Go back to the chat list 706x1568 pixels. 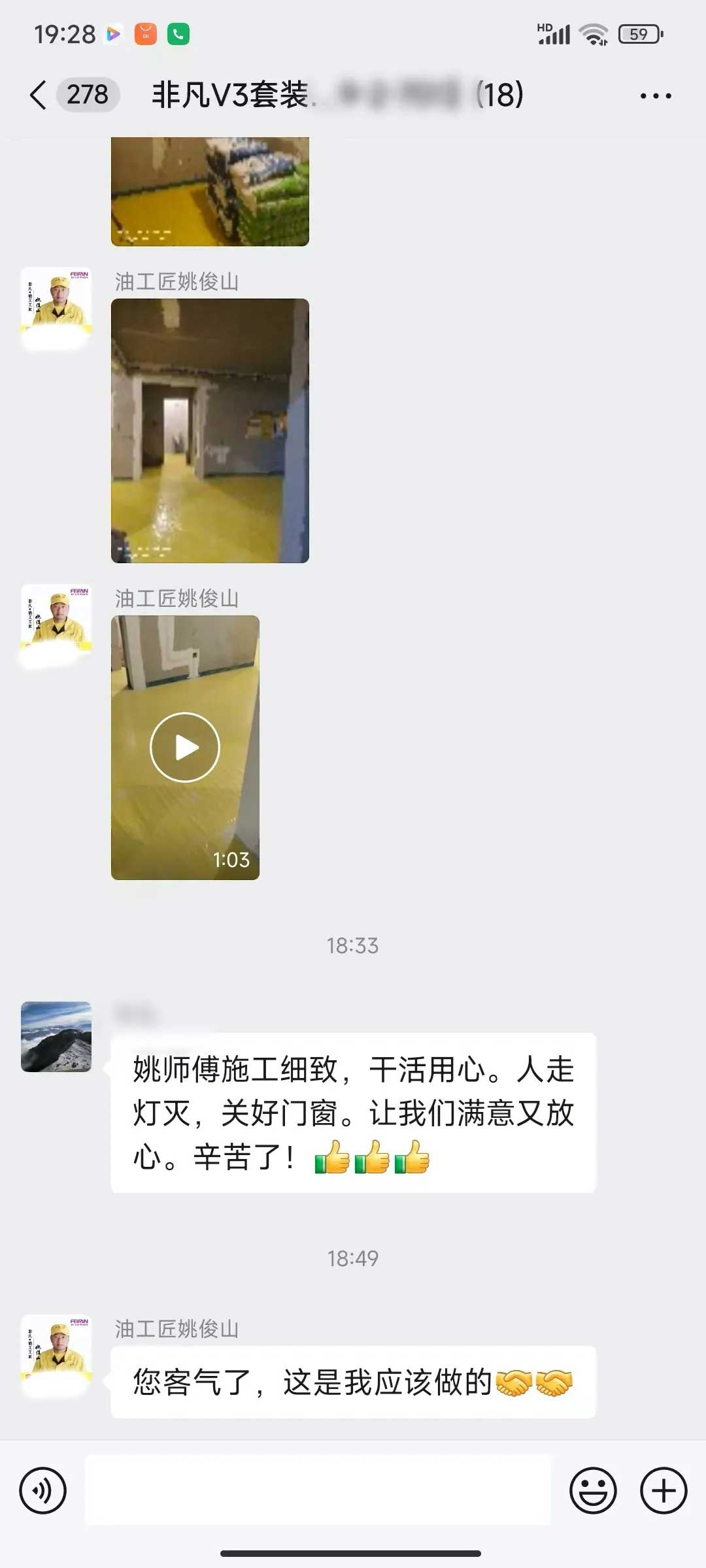pyautogui.click(x=39, y=95)
